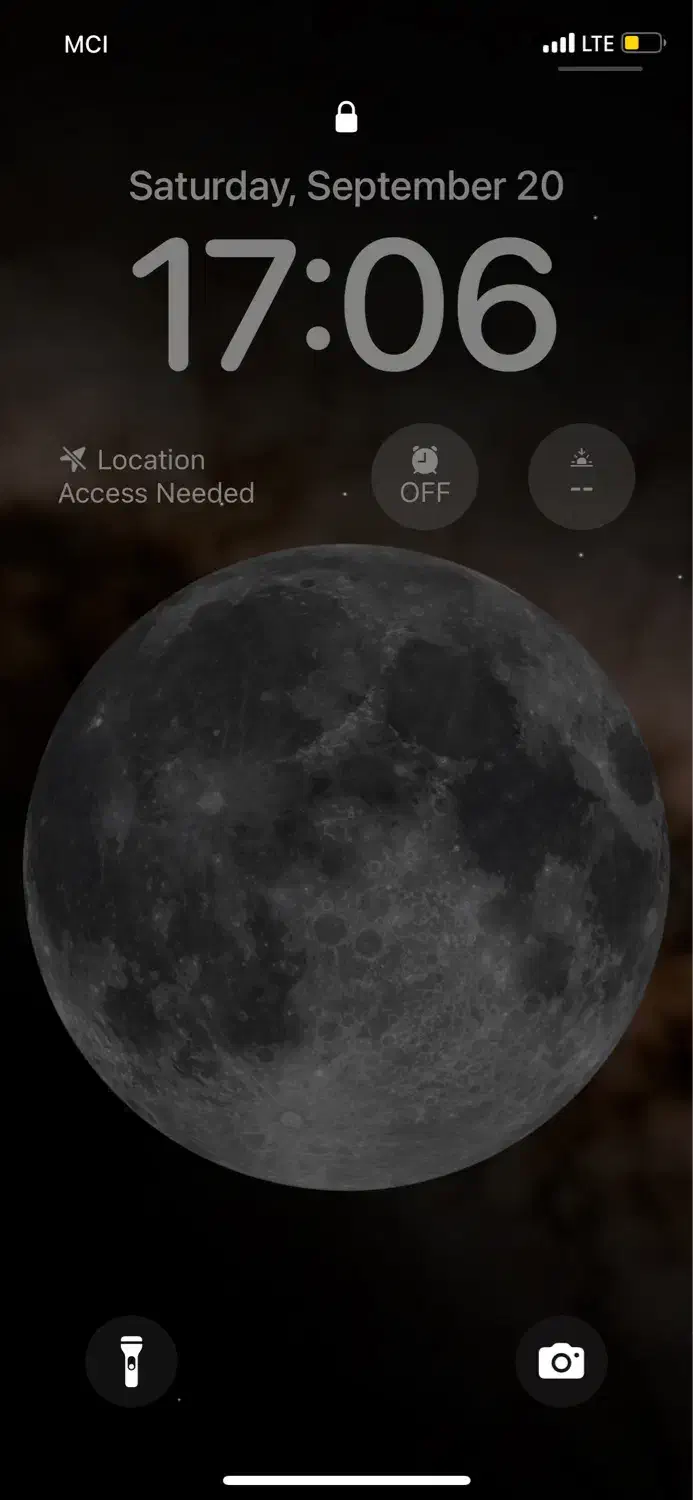Image resolution: width=693 pixels, height=1500 pixels.
Task: Tap the sunrise sunset widget
Action: (x=581, y=476)
